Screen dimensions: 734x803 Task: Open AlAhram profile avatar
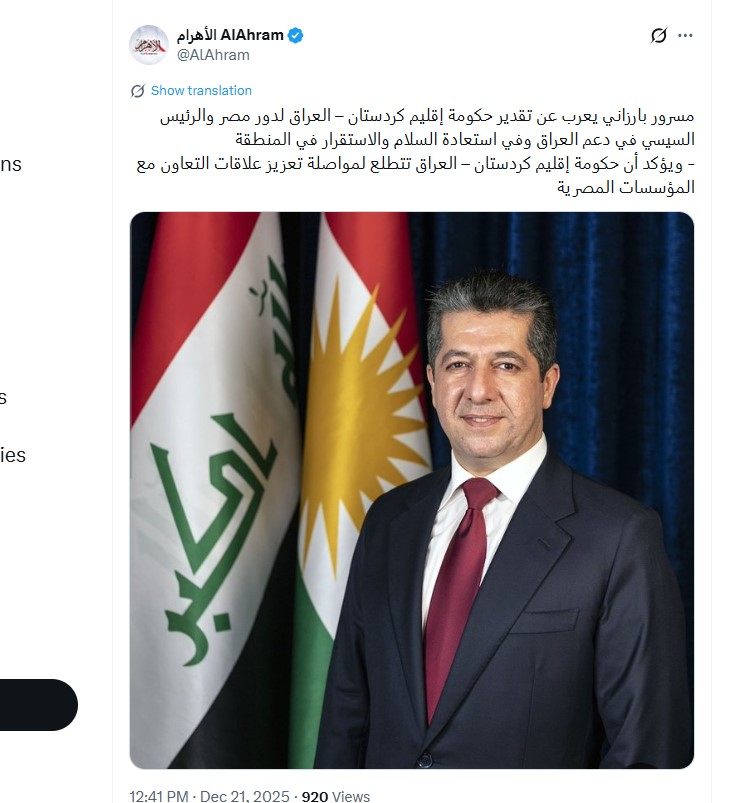(x=148, y=45)
